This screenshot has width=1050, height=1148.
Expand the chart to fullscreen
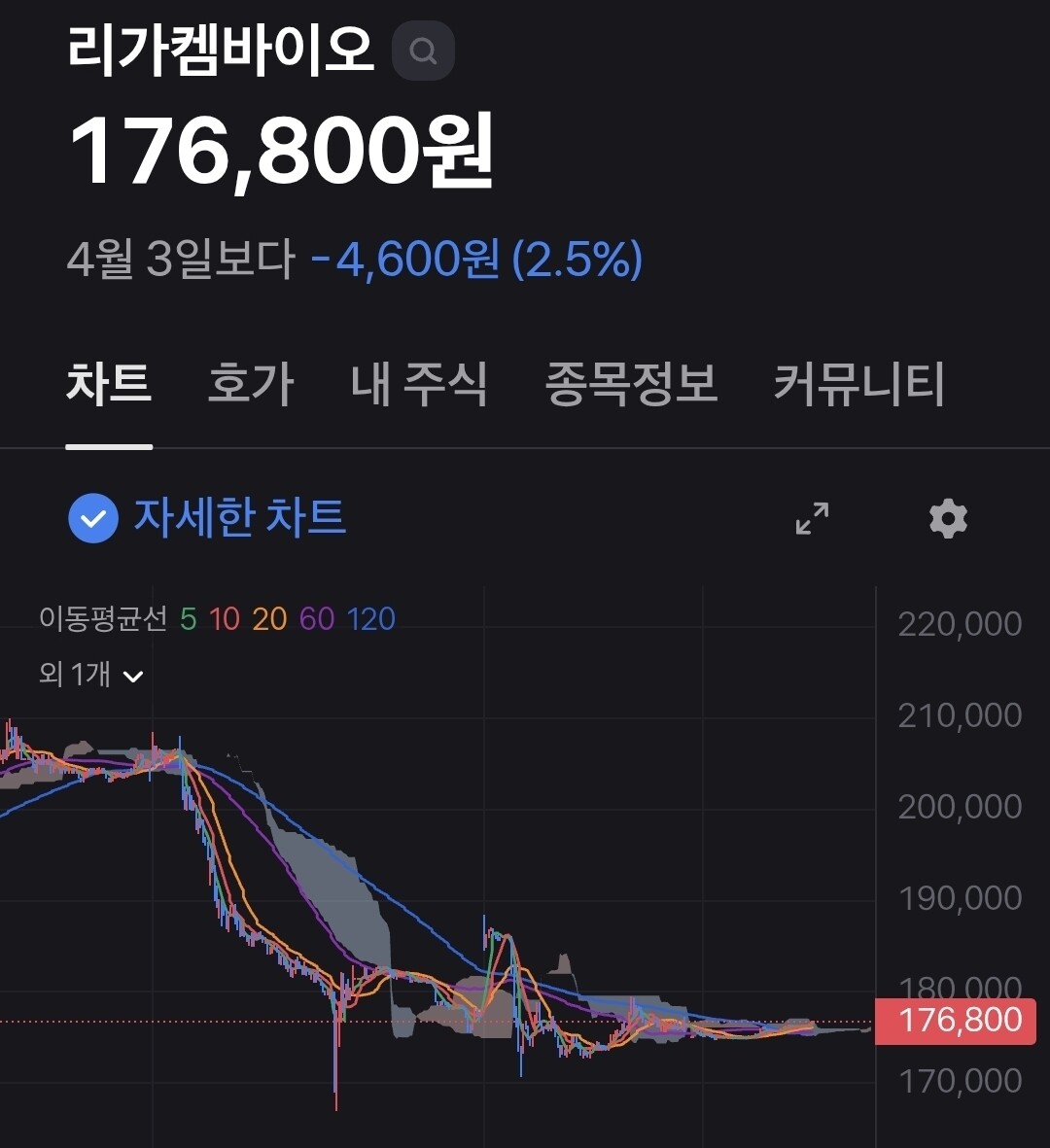coord(812,518)
